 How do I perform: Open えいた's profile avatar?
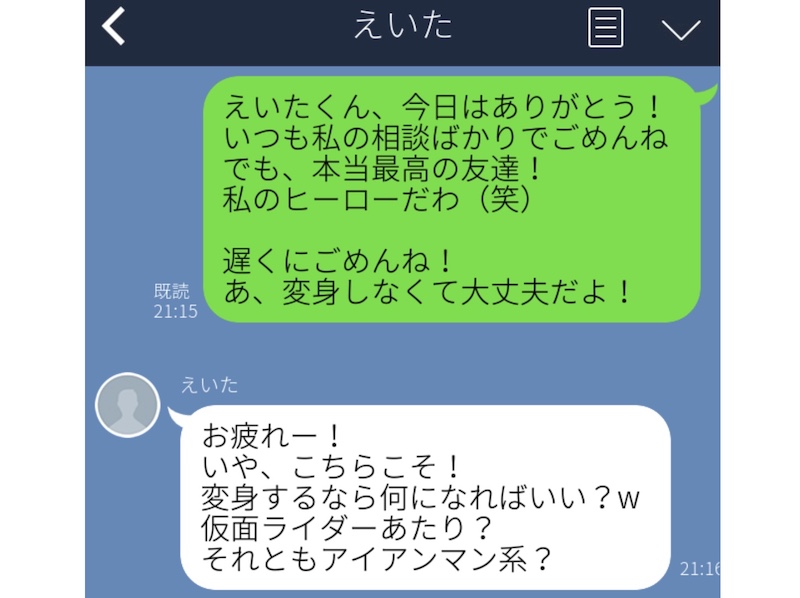[127, 405]
